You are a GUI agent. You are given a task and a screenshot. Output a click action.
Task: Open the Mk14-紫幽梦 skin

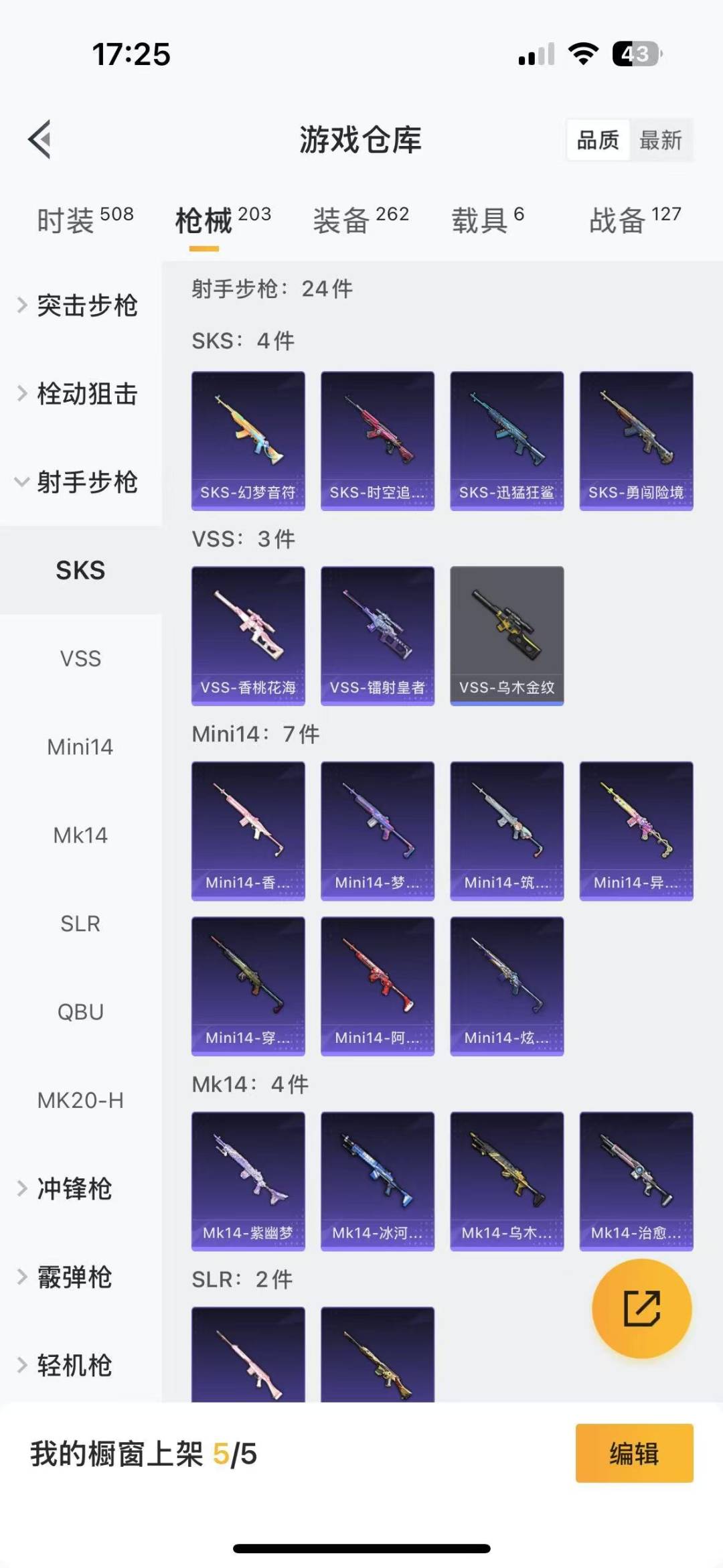(248, 1182)
